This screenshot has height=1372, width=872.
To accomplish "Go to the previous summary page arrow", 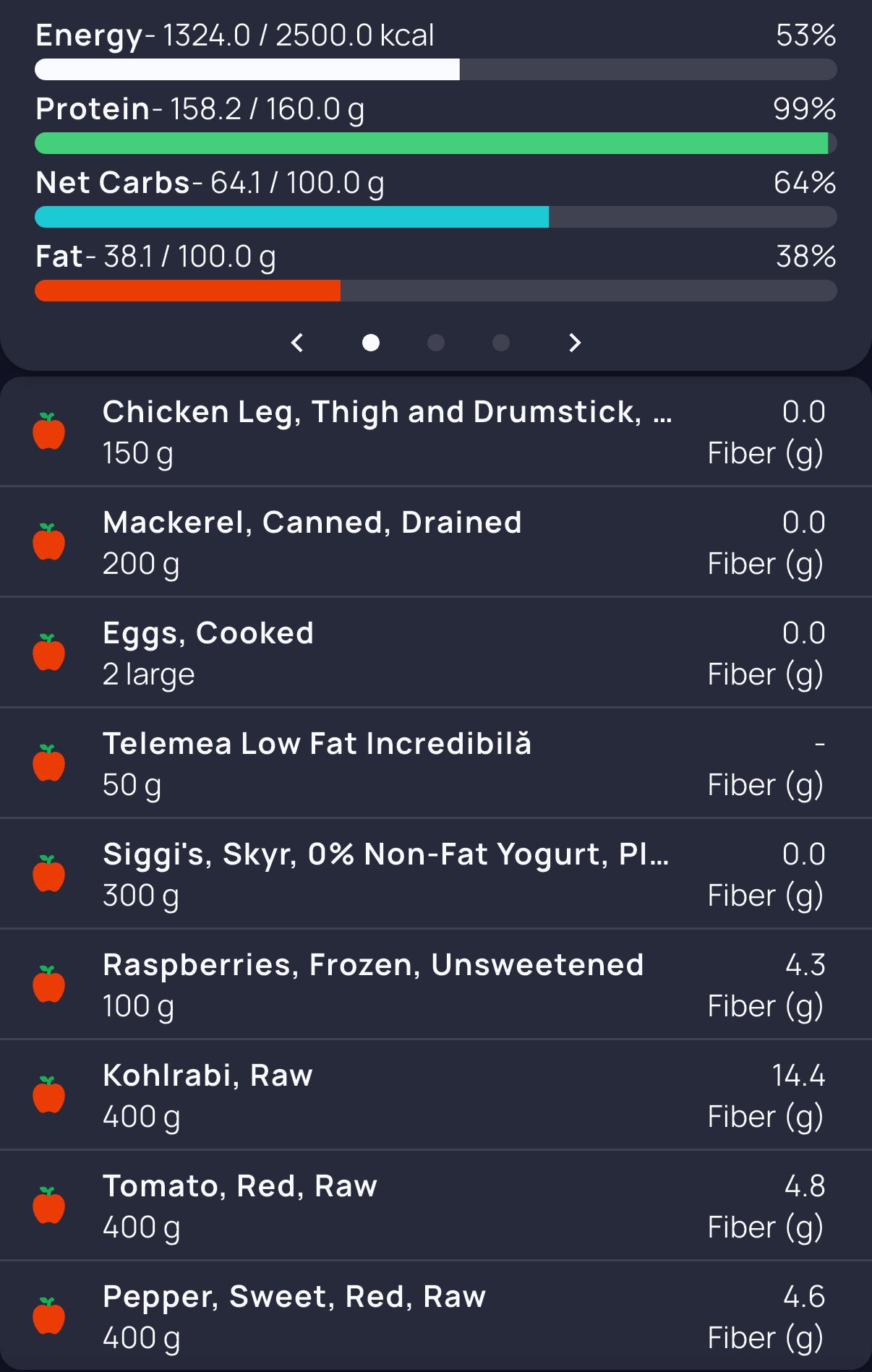I will pos(297,343).
